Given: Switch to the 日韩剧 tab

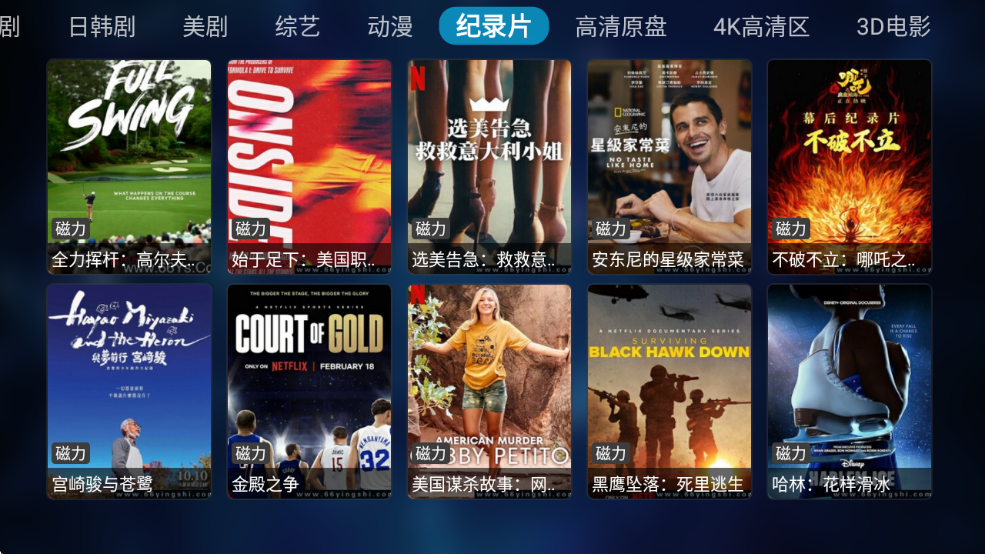Looking at the screenshot, I should (x=102, y=26).
